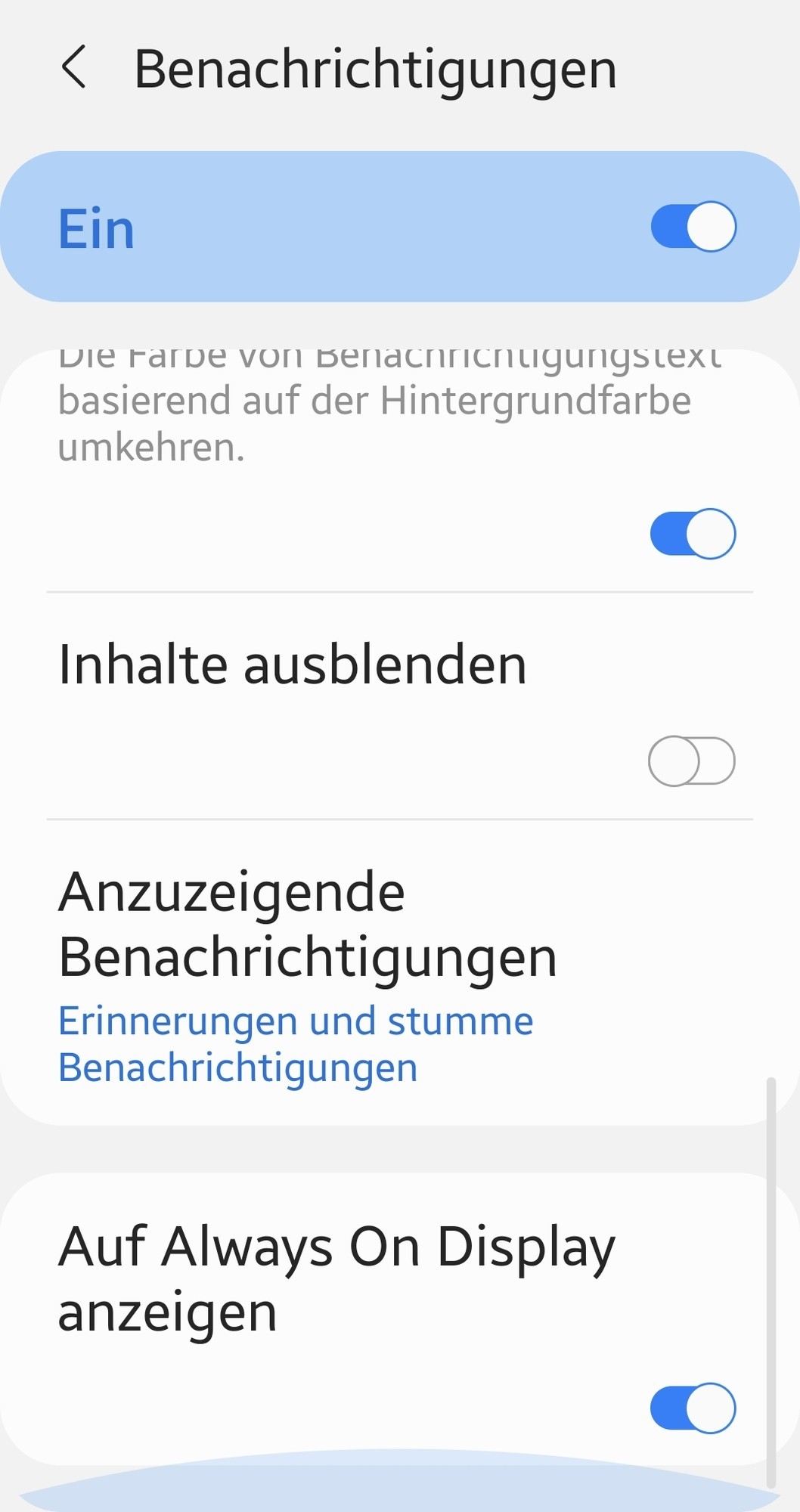The height and width of the screenshot is (1512, 800).
Task: Disable the text color inversion switch
Action: click(693, 534)
